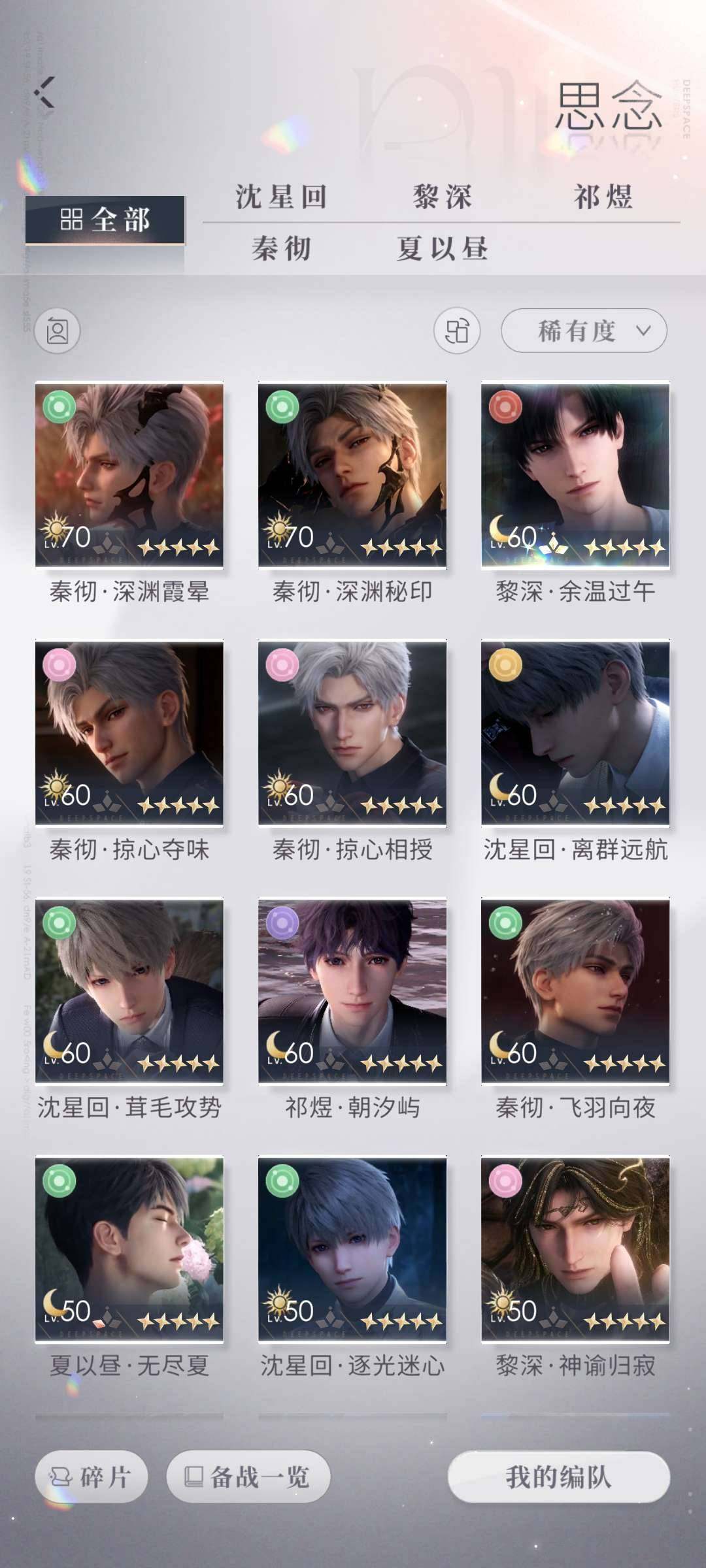
Task: Switch to the 夏以昼 tab
Action: pos(442,249)
